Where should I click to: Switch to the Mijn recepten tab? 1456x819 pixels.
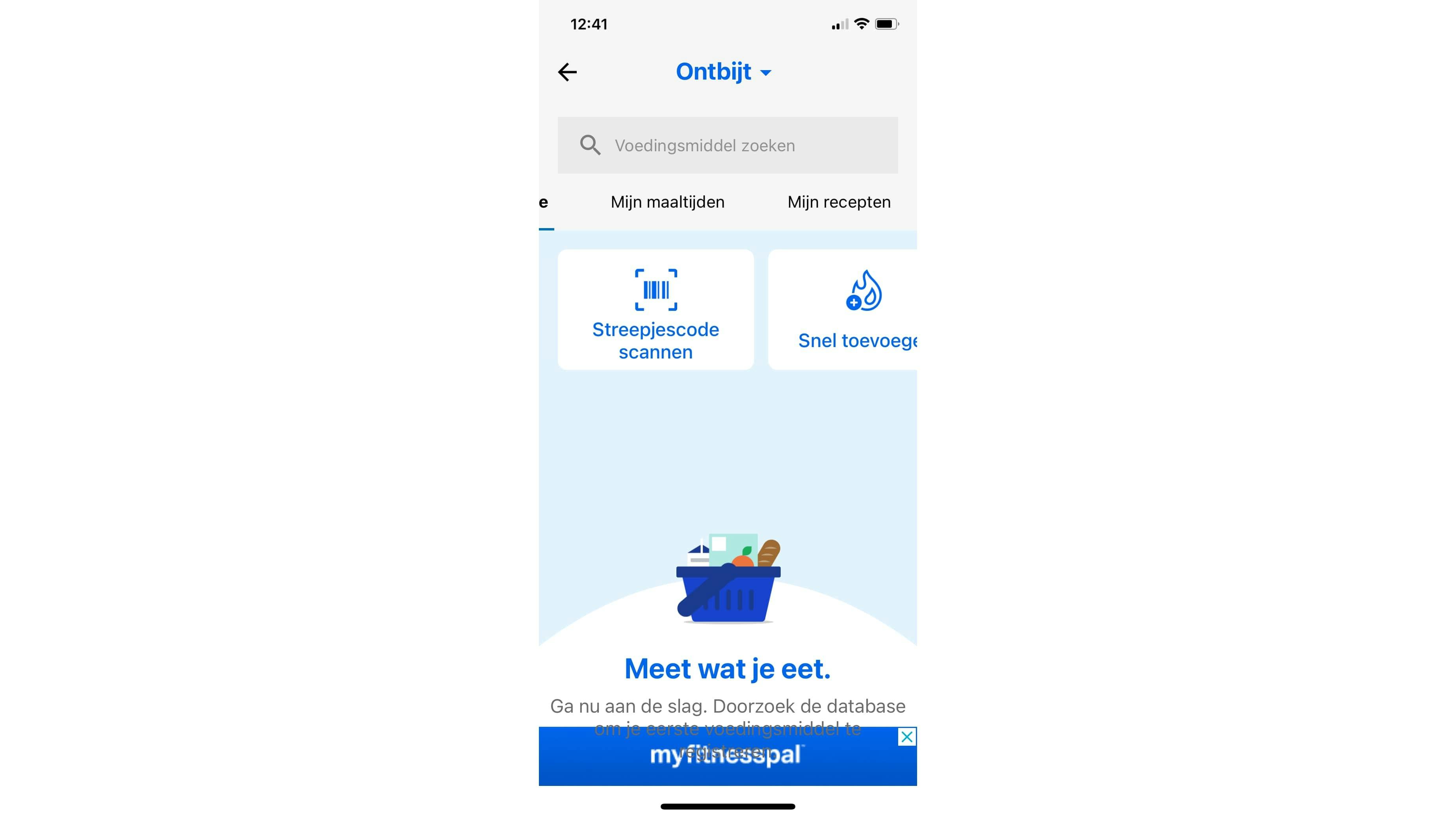pyautogui.click(x=838, y=202)
